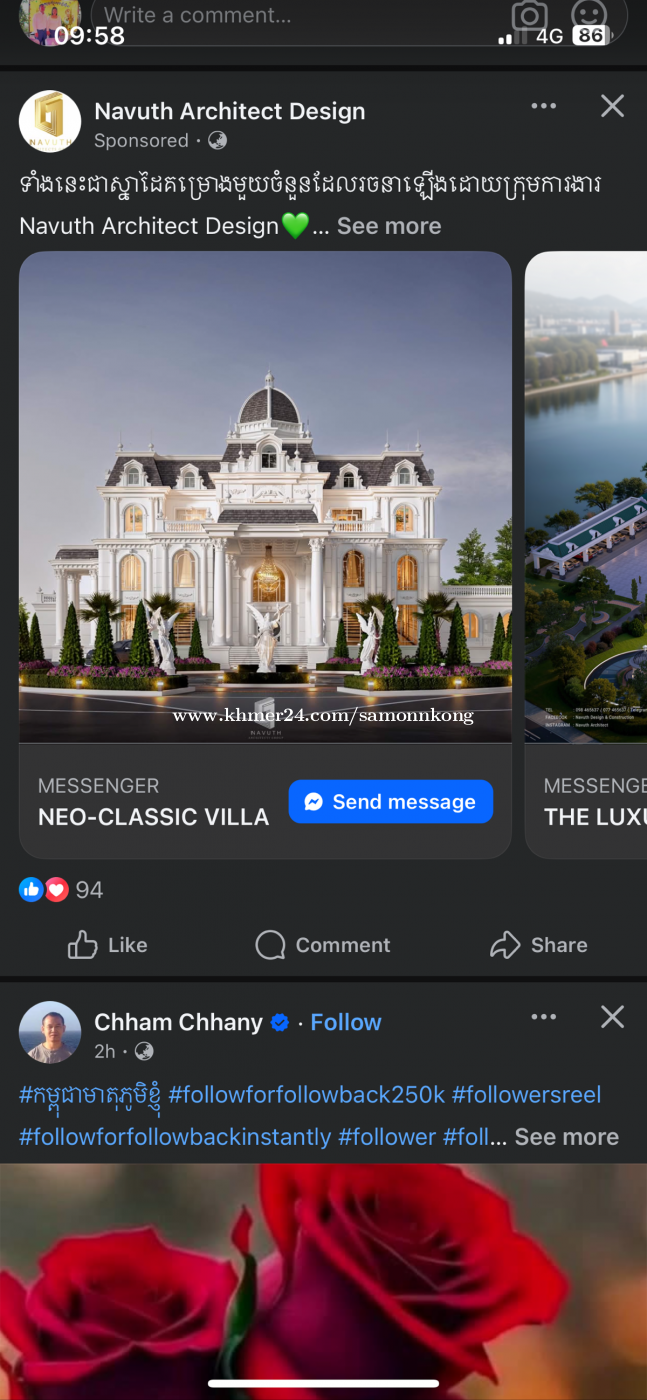Image resolution: width=647 pixels, height=1400 pixels.
Task: Comment on the Navuth Architect Design post
Action: click(x=323, y=945)
